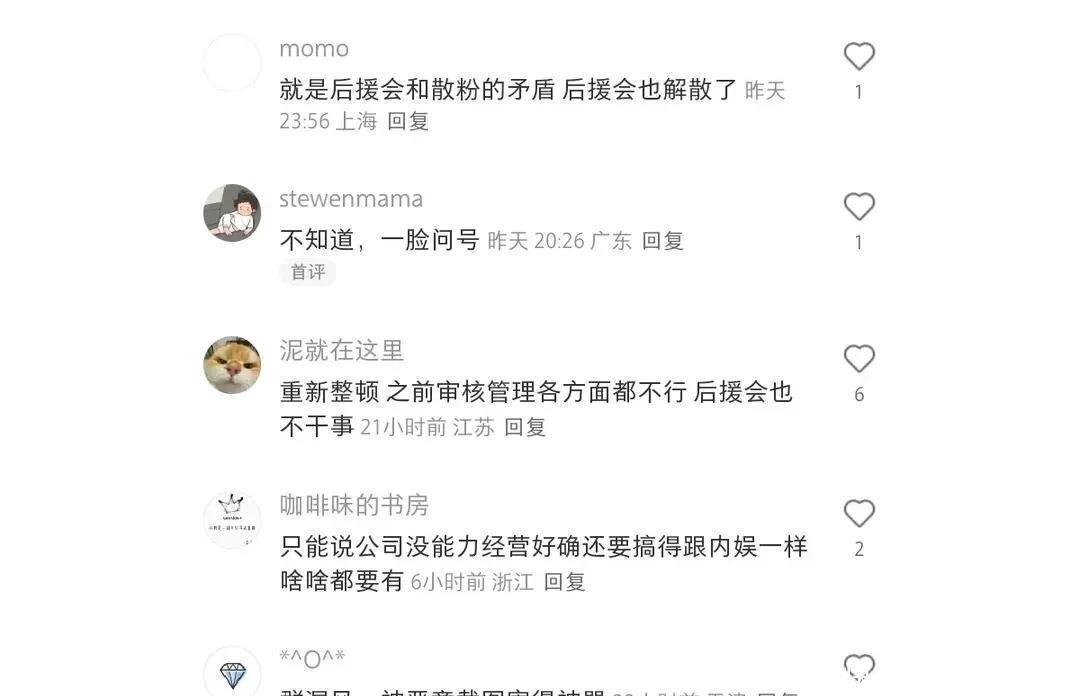The width and height of the screenshot is (1069, 696).
Task: Open stewenmama's profile avatar
Action: (232, 213)
